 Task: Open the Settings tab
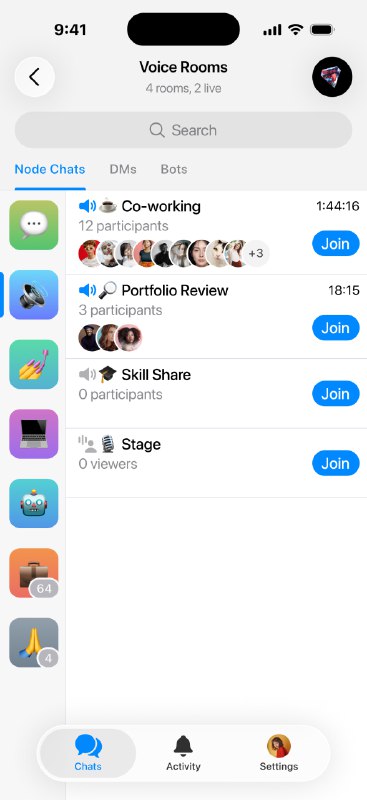[x=279, y=753]
